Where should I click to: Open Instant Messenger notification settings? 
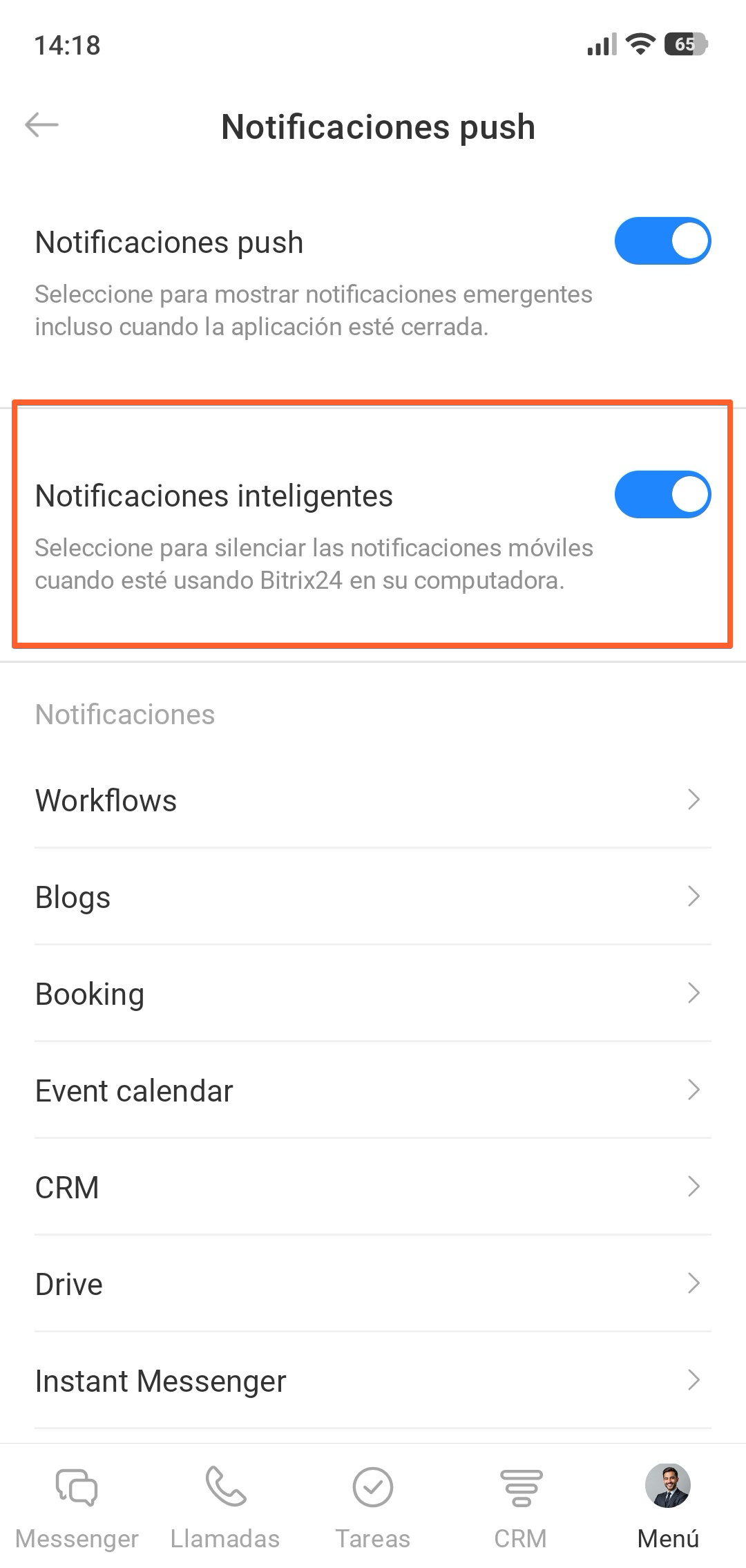[x=373, y=1381]
